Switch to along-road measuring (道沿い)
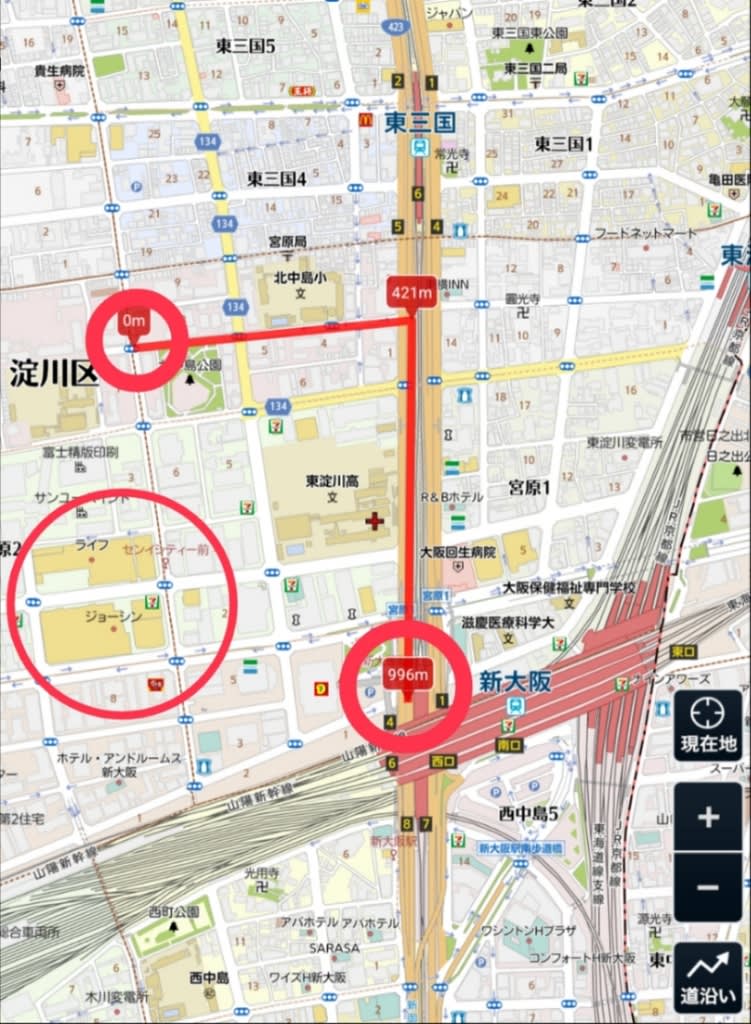 pyautogui.click(x=708, y=978)
